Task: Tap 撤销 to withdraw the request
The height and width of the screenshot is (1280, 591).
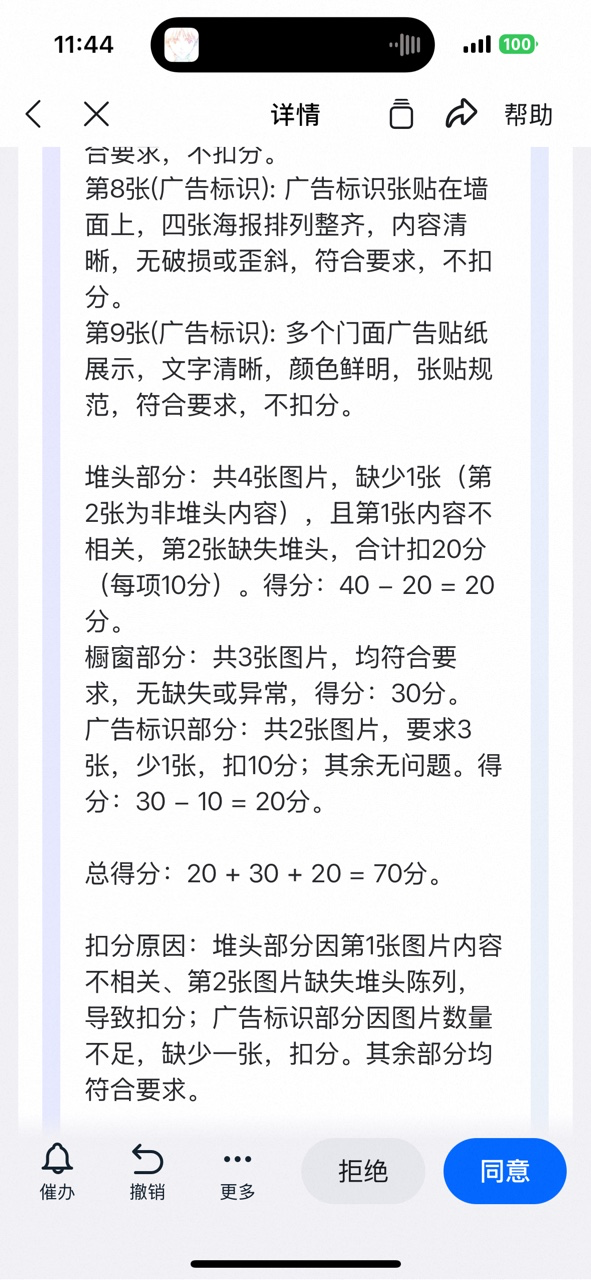Action: tap(147, 1172)
